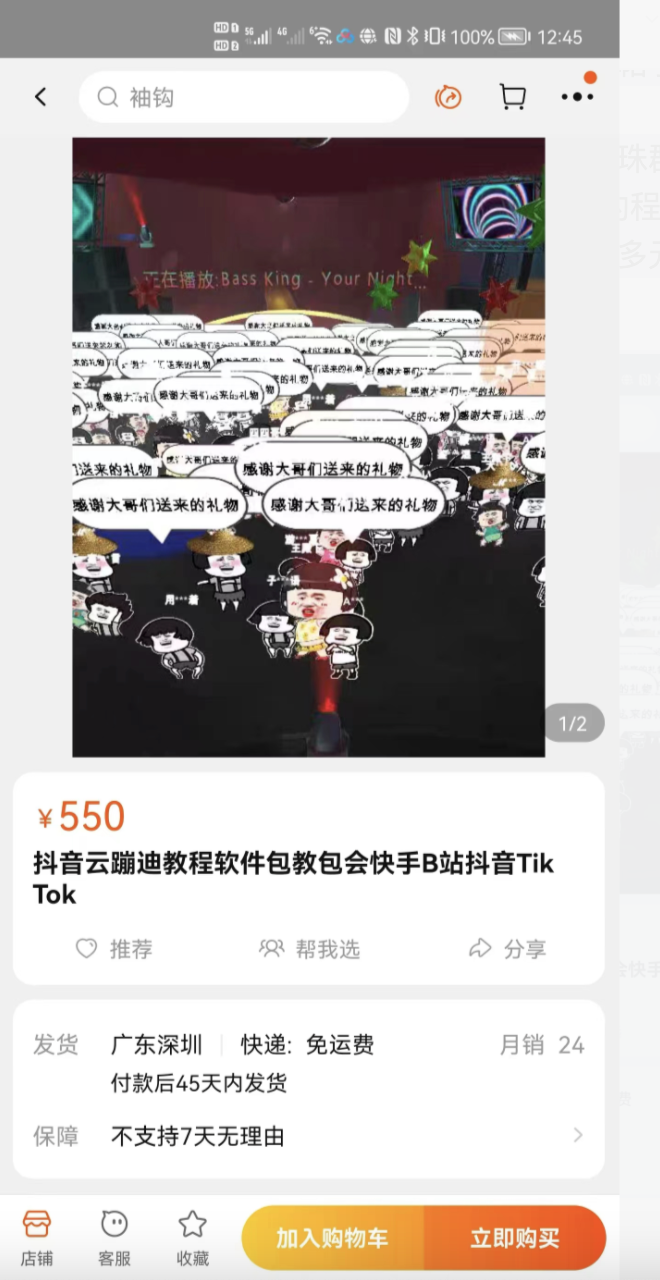The width and height of the screenshot is (660, 1280).
Task: Open the shopping cart icon
Action: click(512, 97)
